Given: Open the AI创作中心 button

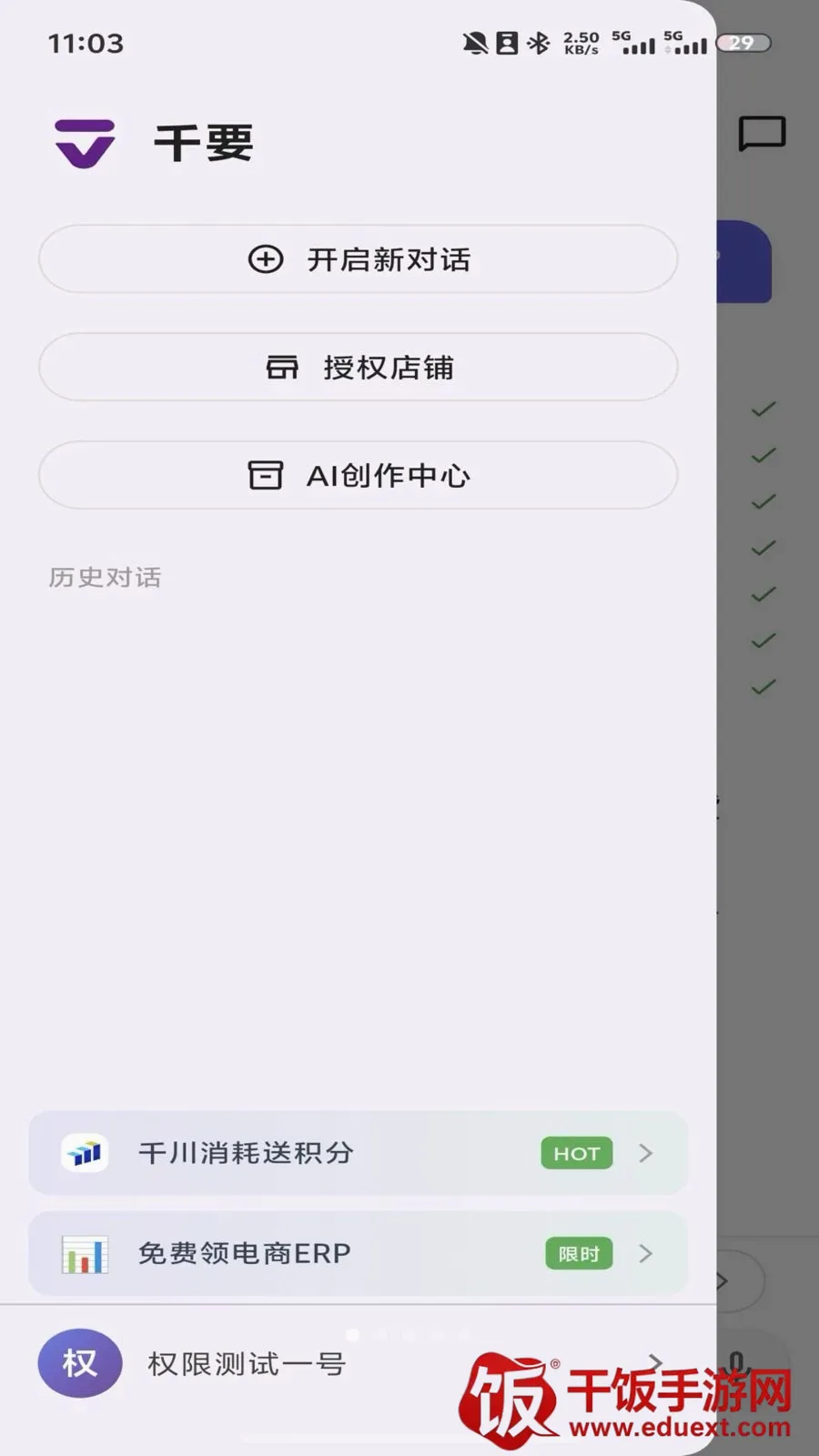Looking at the screenshot, I should (358, 475).
